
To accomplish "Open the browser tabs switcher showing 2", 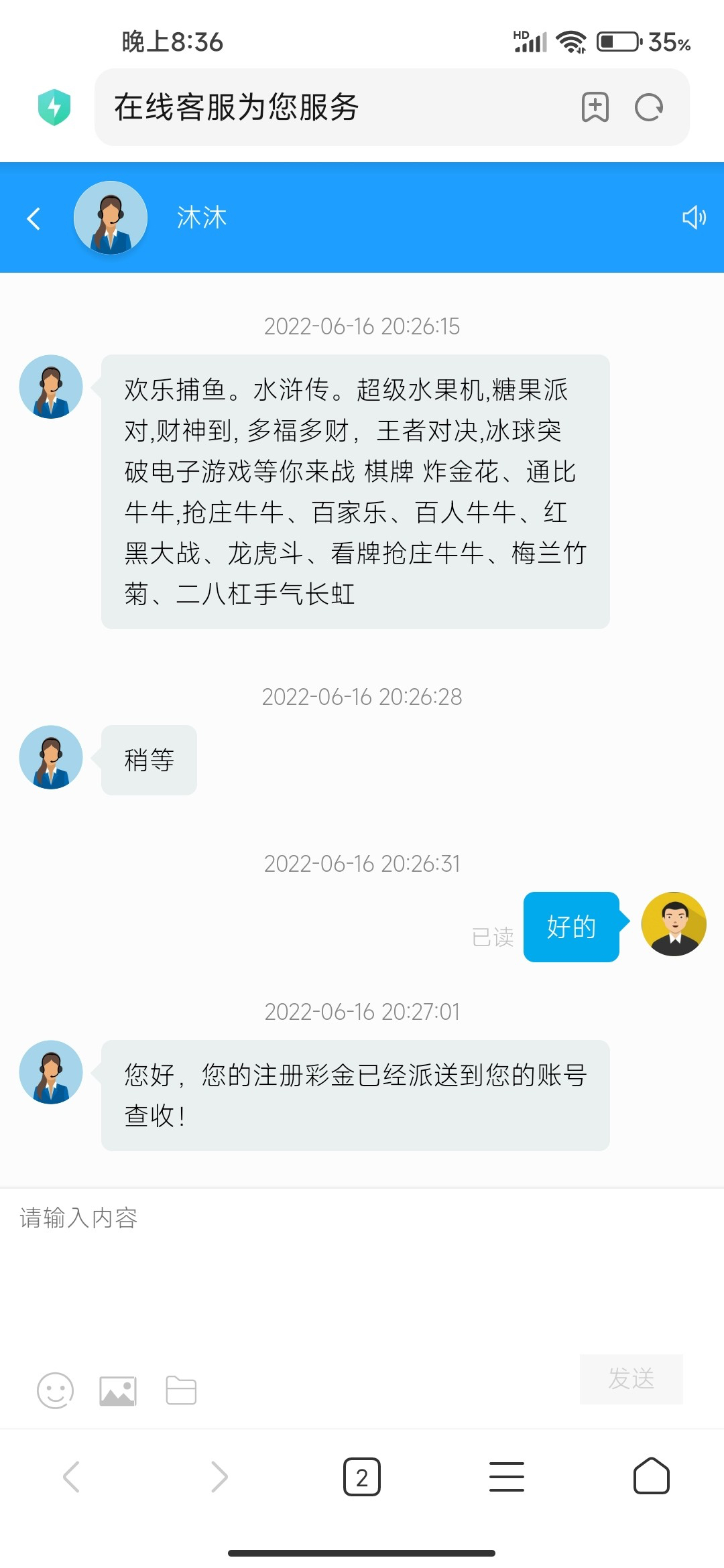I will point(362,1476).
